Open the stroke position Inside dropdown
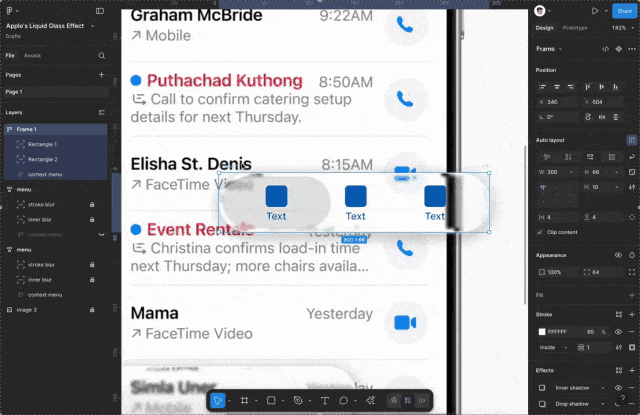Screen dimensions: 640x415 point(553,346)
